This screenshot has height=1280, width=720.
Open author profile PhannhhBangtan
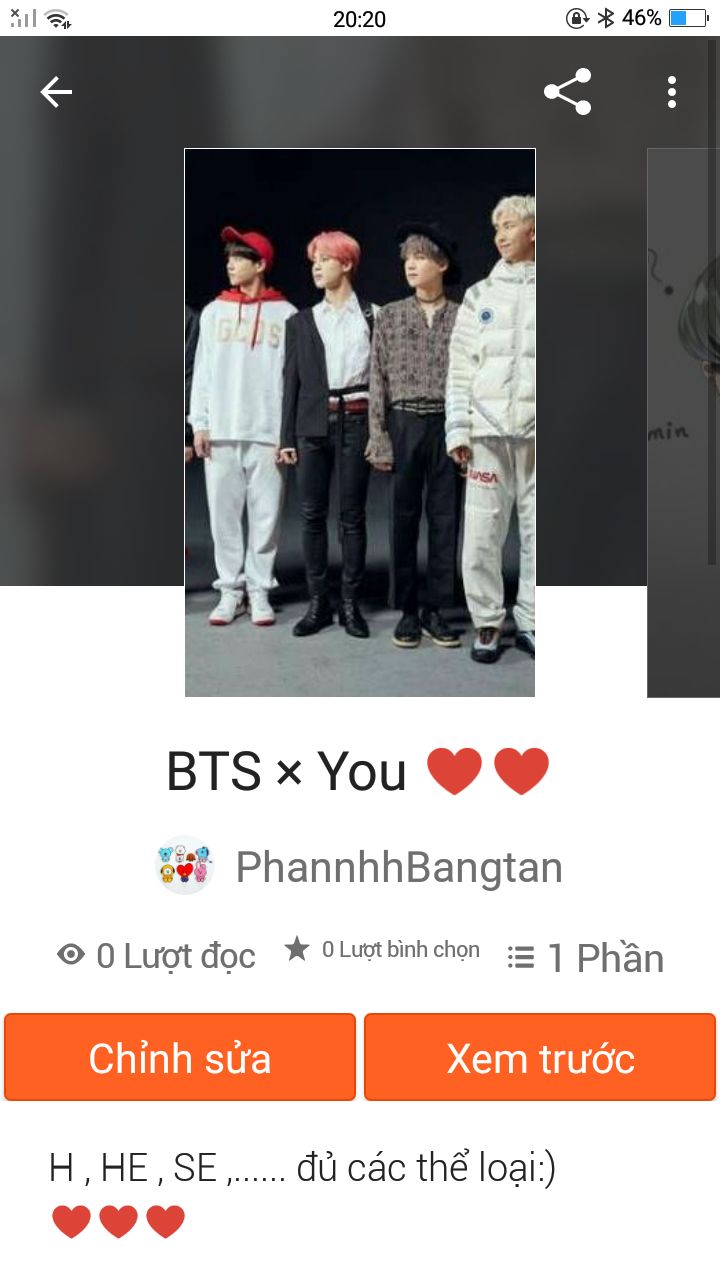398,867
